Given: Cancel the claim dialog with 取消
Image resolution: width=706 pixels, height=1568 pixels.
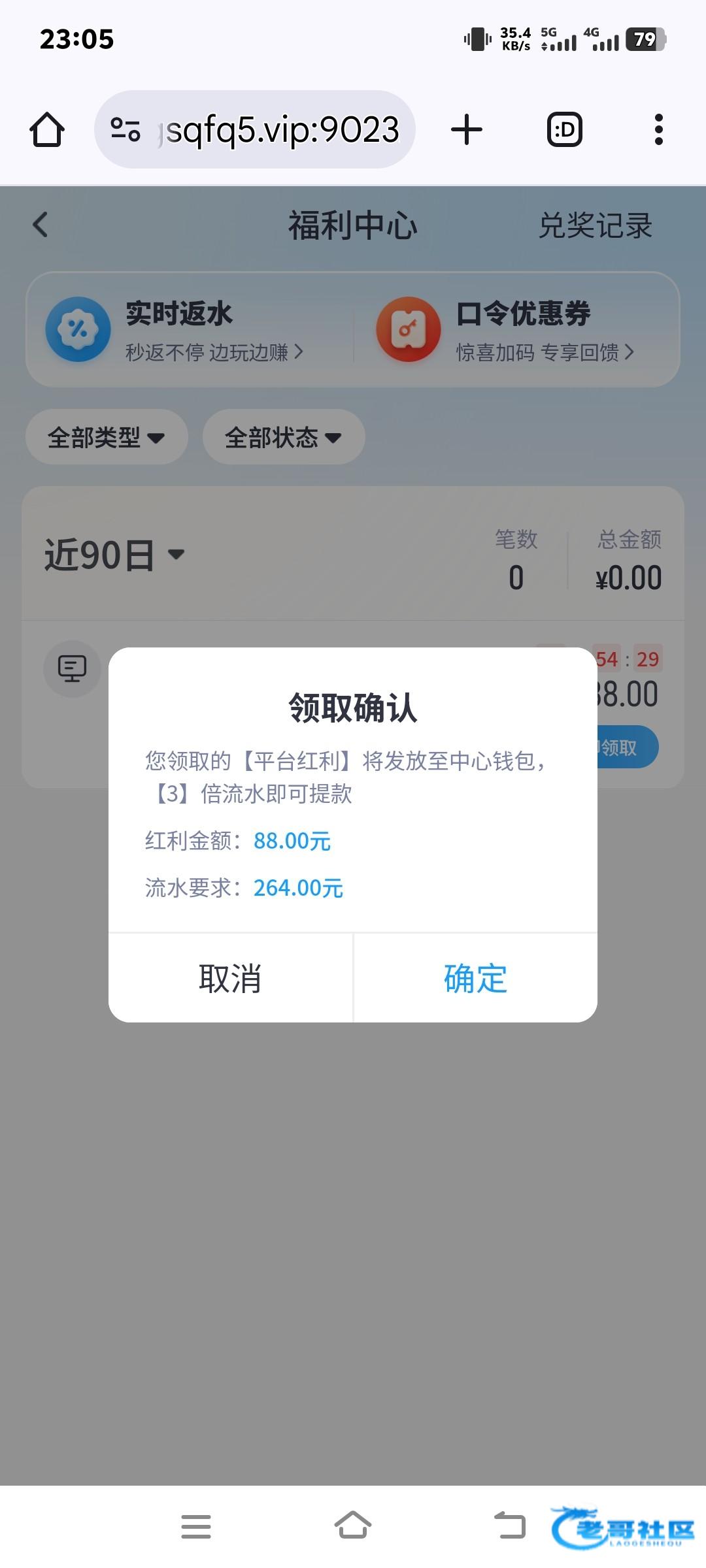Looking at the screenshot, I should tap(230, 978).
